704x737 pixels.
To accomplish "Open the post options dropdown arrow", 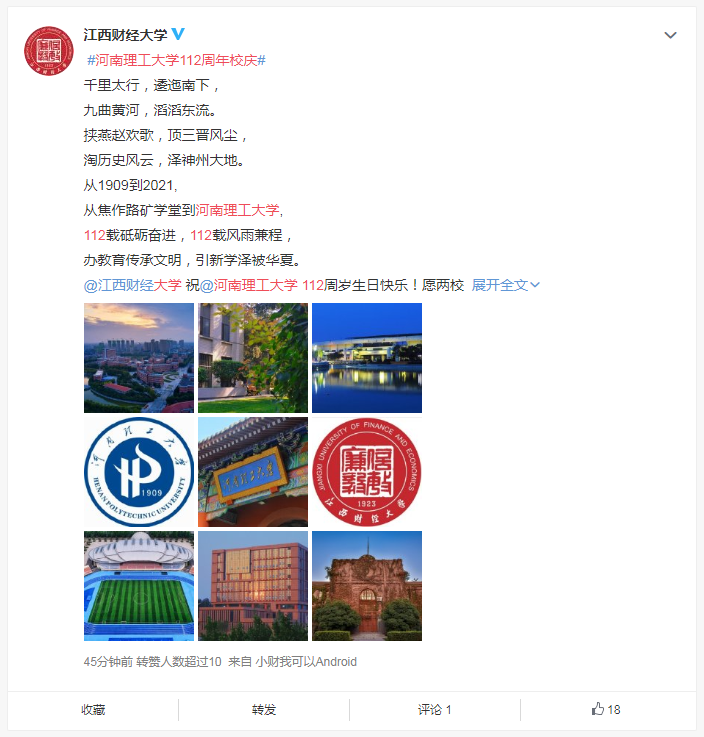I will tap(671, 35).
